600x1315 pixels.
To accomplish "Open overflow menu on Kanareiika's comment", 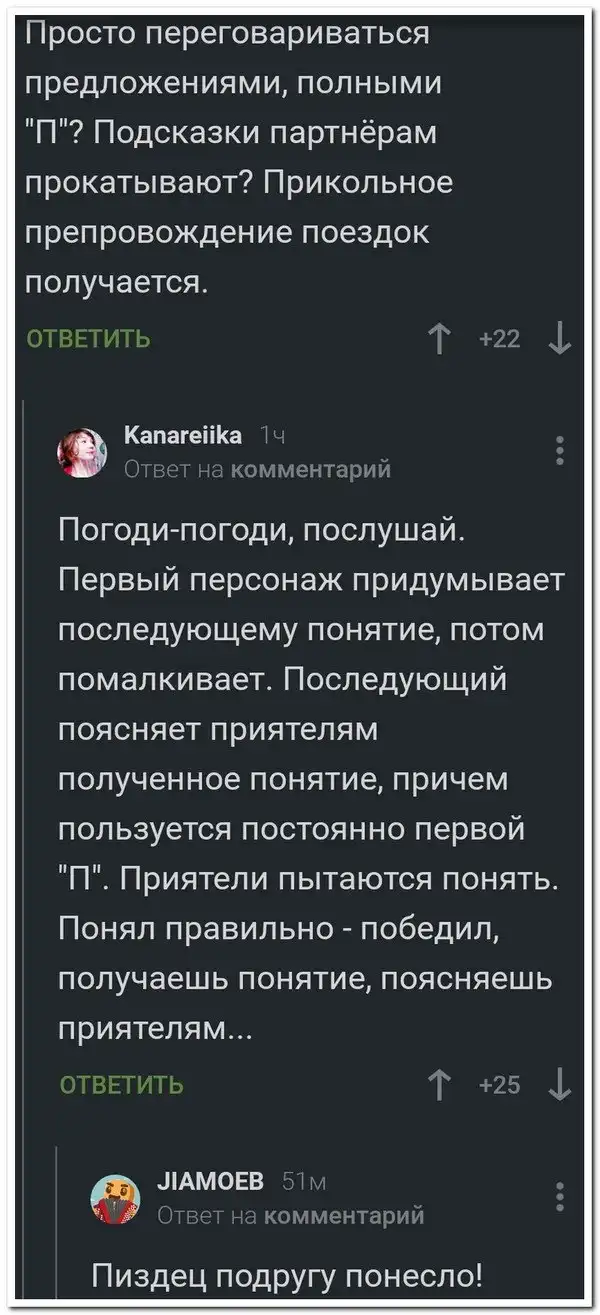I will [x=560, y=451].
